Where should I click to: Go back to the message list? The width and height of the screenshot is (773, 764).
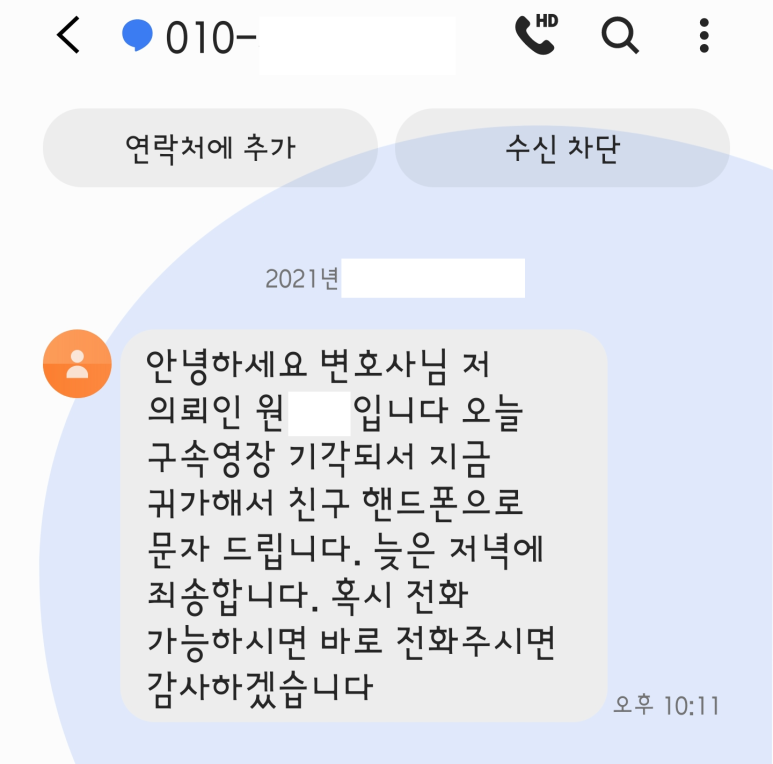[68, 36]
